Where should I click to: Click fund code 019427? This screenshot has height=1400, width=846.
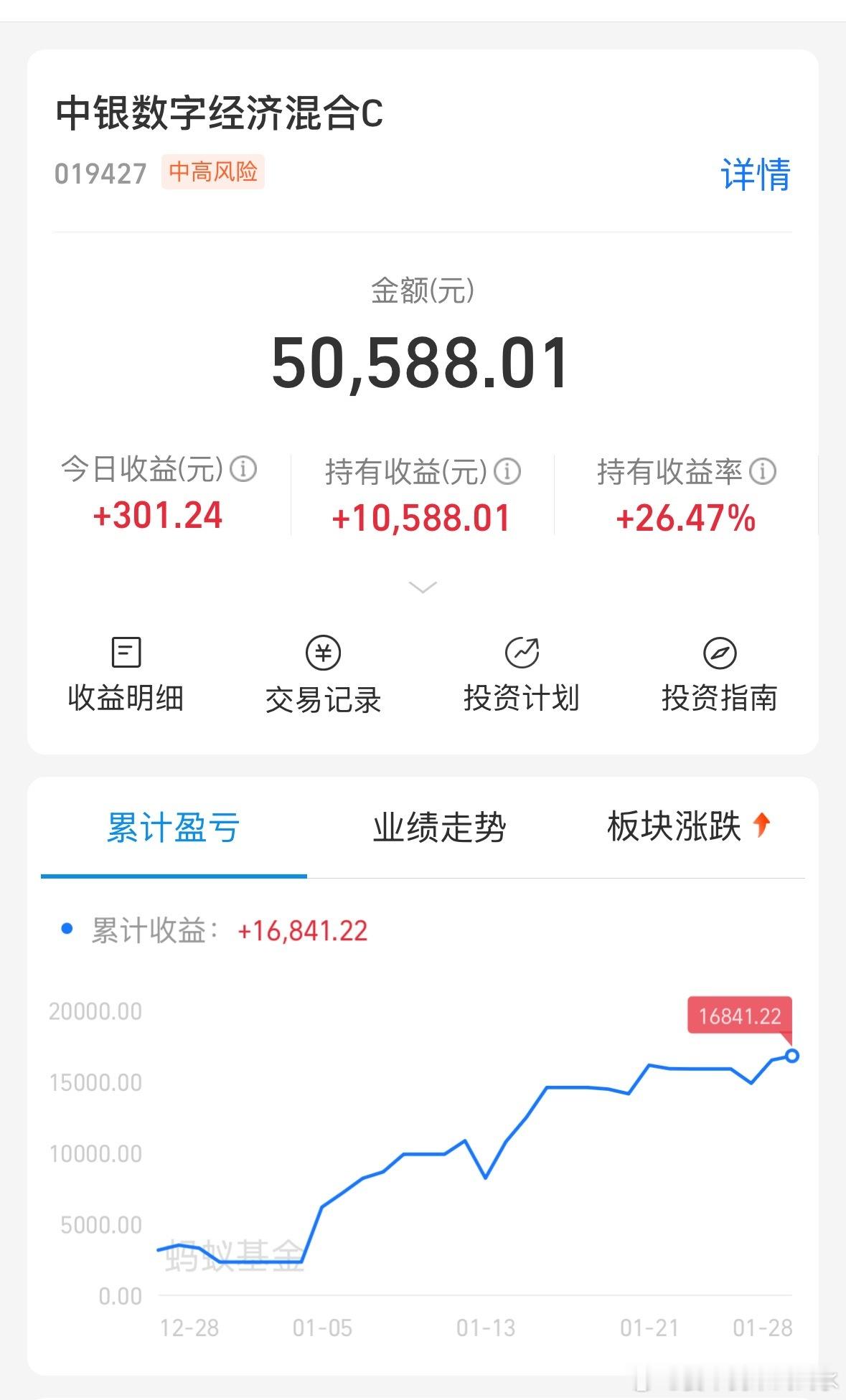[x=101, y=173]
